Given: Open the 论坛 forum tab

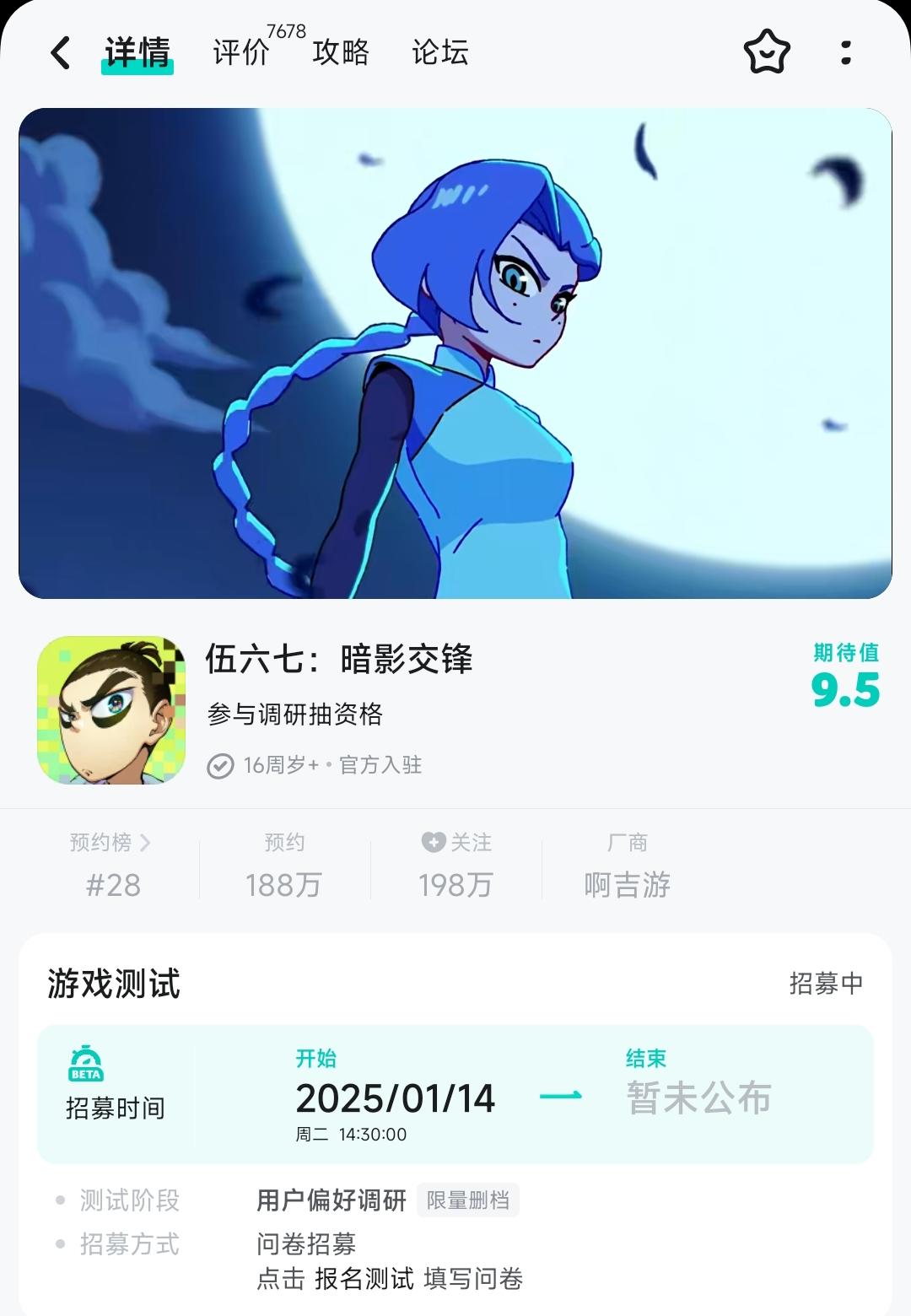Looking at the screenshot, I should pos(439,52).
